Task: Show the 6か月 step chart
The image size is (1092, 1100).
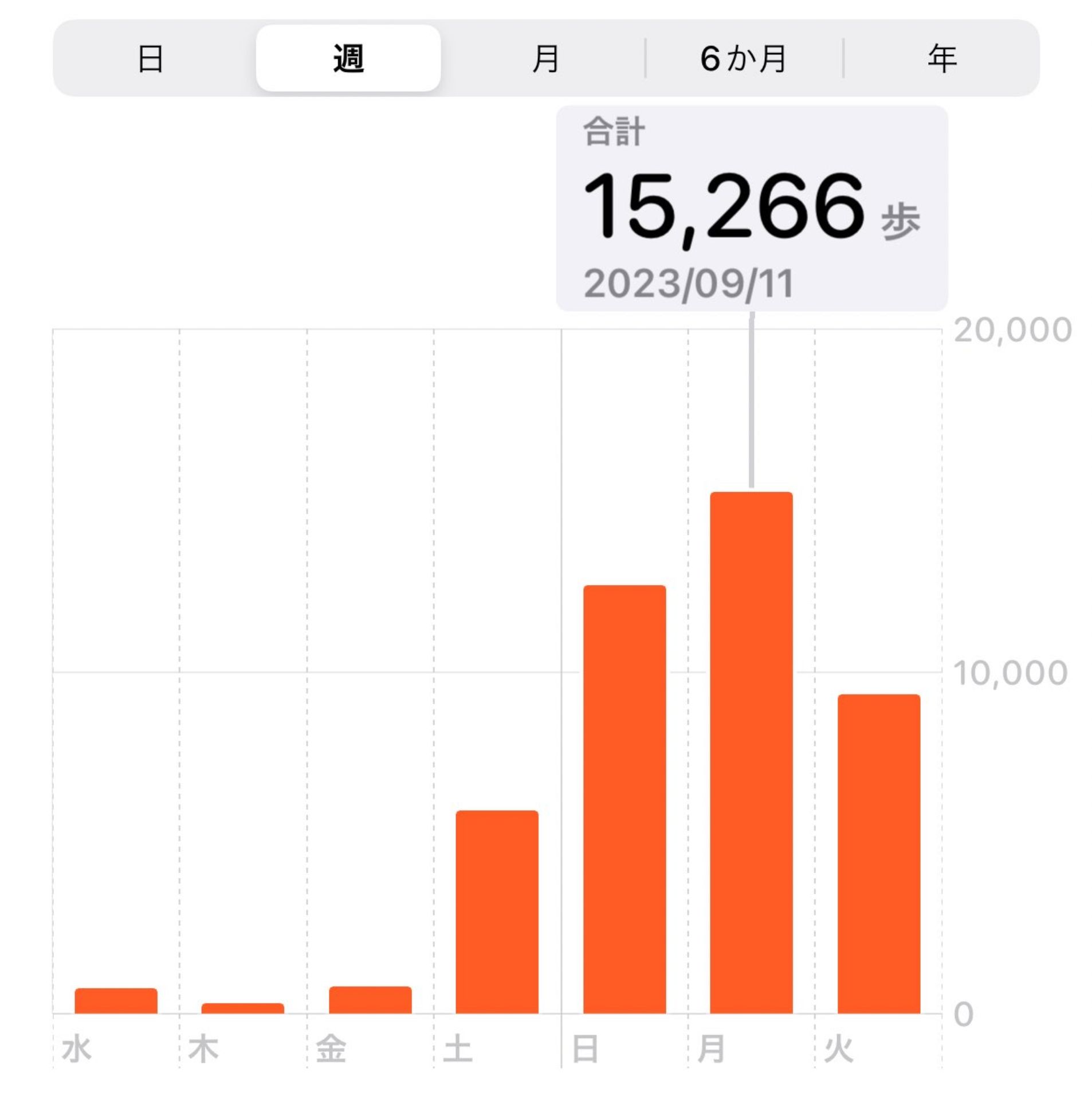Action: pyautogui.click(x=743, y=58)
